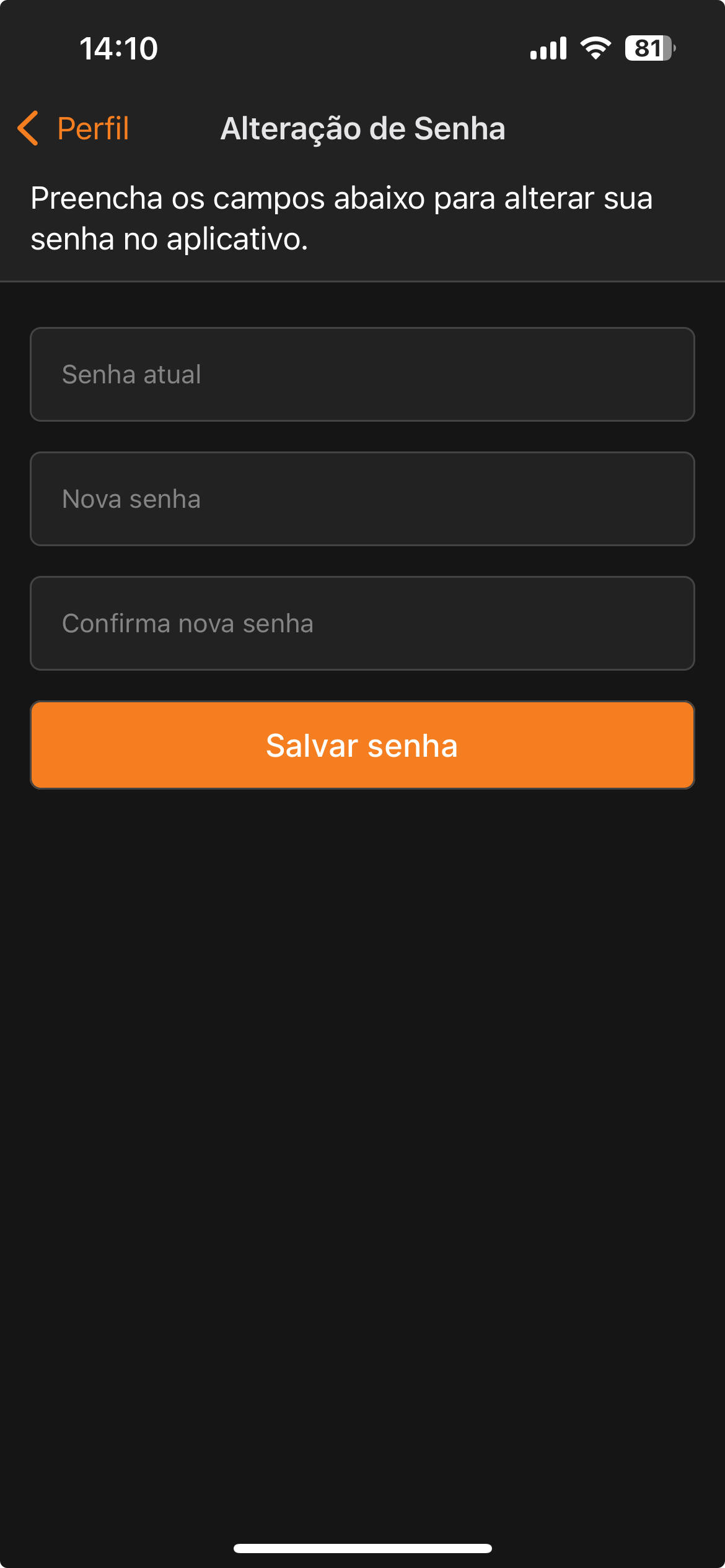The height and width of the screenshot is (1568, 725).
Task: Tap the Nova senha text field
Action: pyautogui.click(x=362, y=499)
